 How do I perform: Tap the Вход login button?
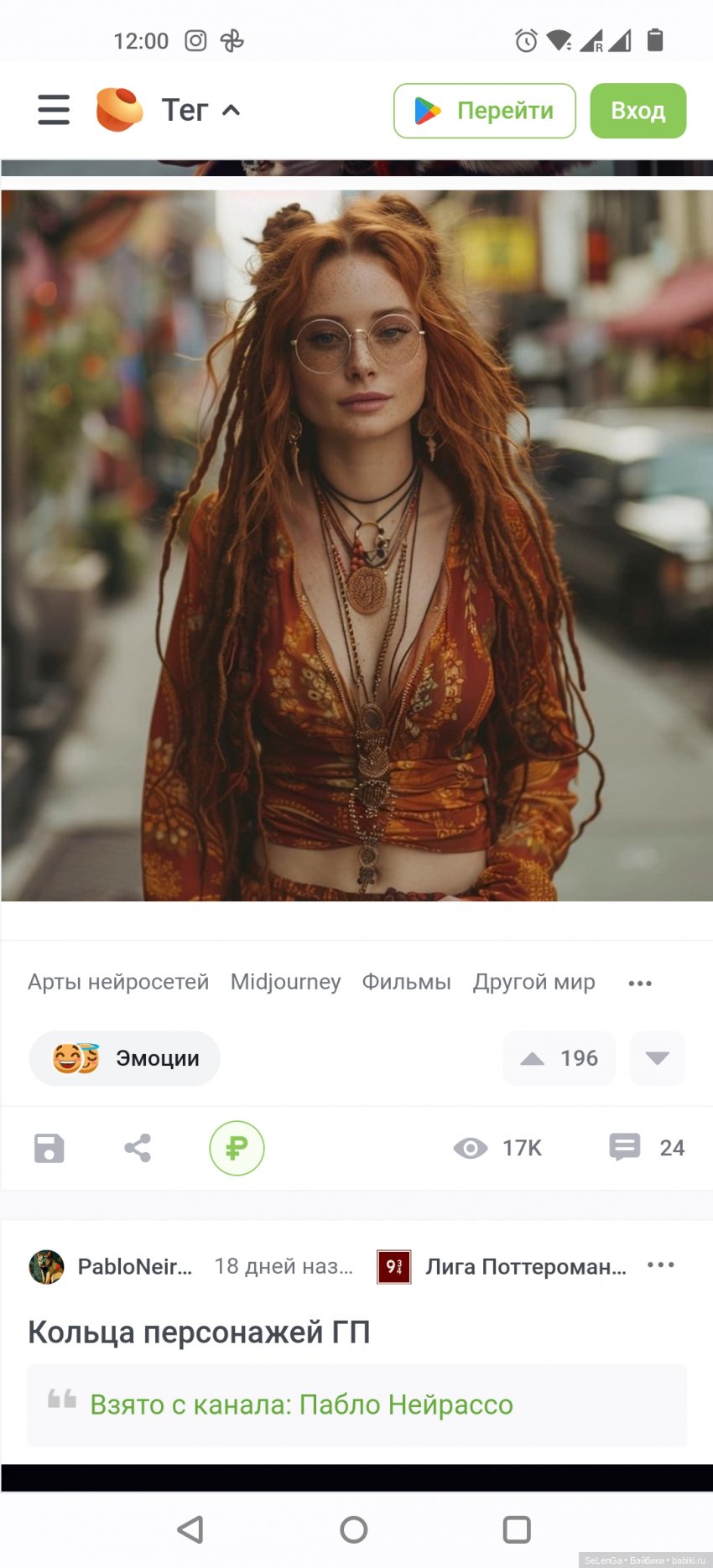638,111
